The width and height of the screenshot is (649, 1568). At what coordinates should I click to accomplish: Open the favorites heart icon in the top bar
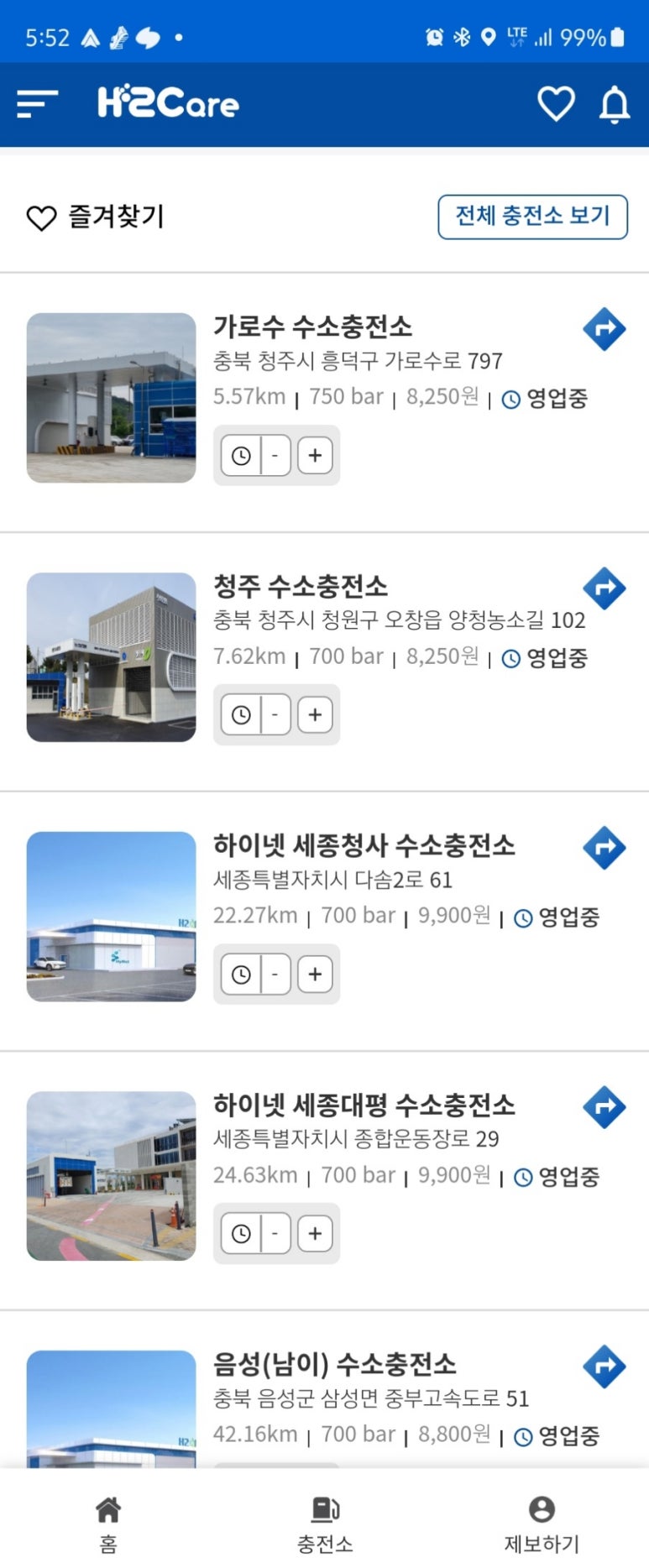pyautogui.click(x=555, y=104)
